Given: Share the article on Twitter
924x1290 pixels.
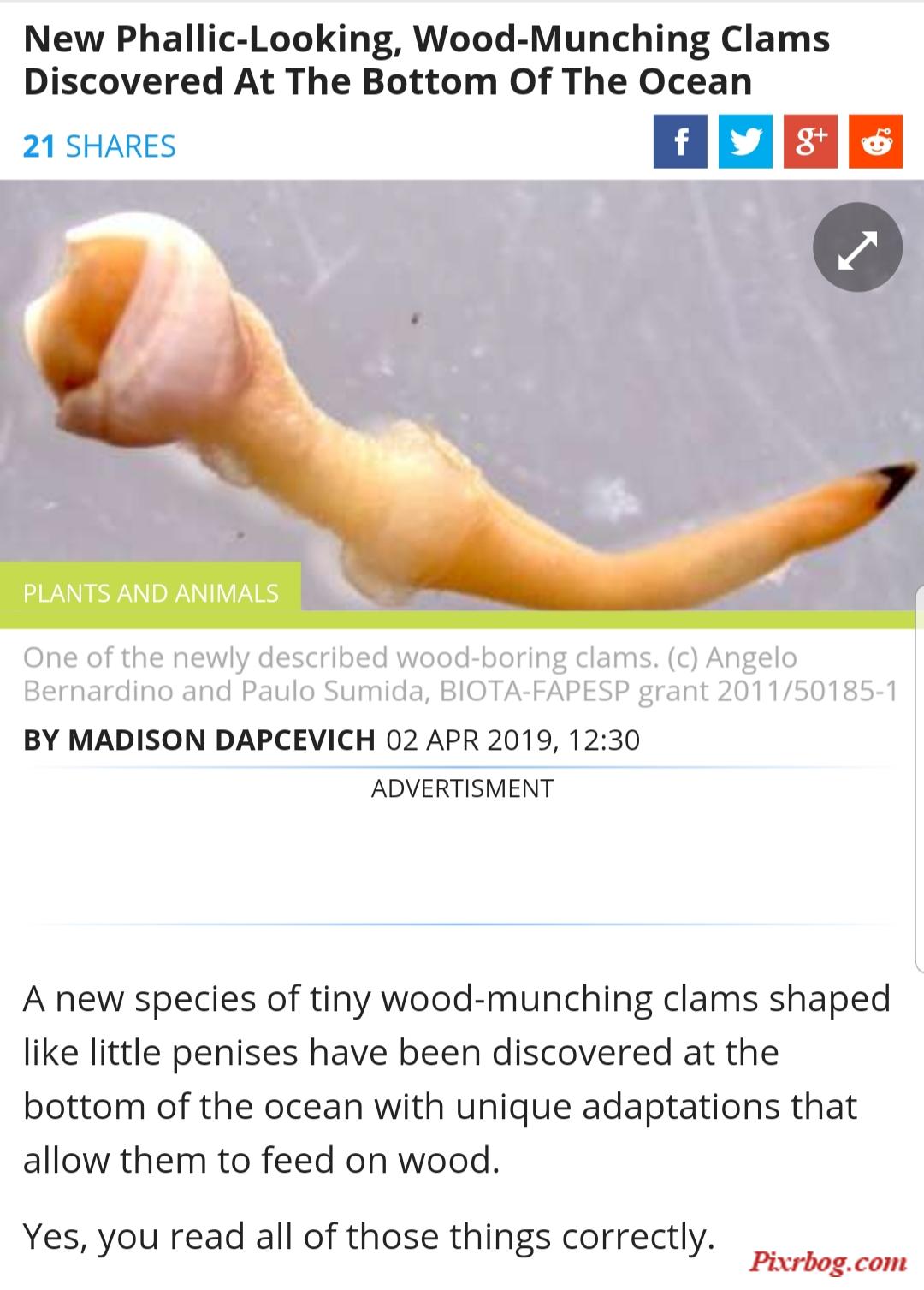Looking at the screenshot, I should (x=745, y=142).
